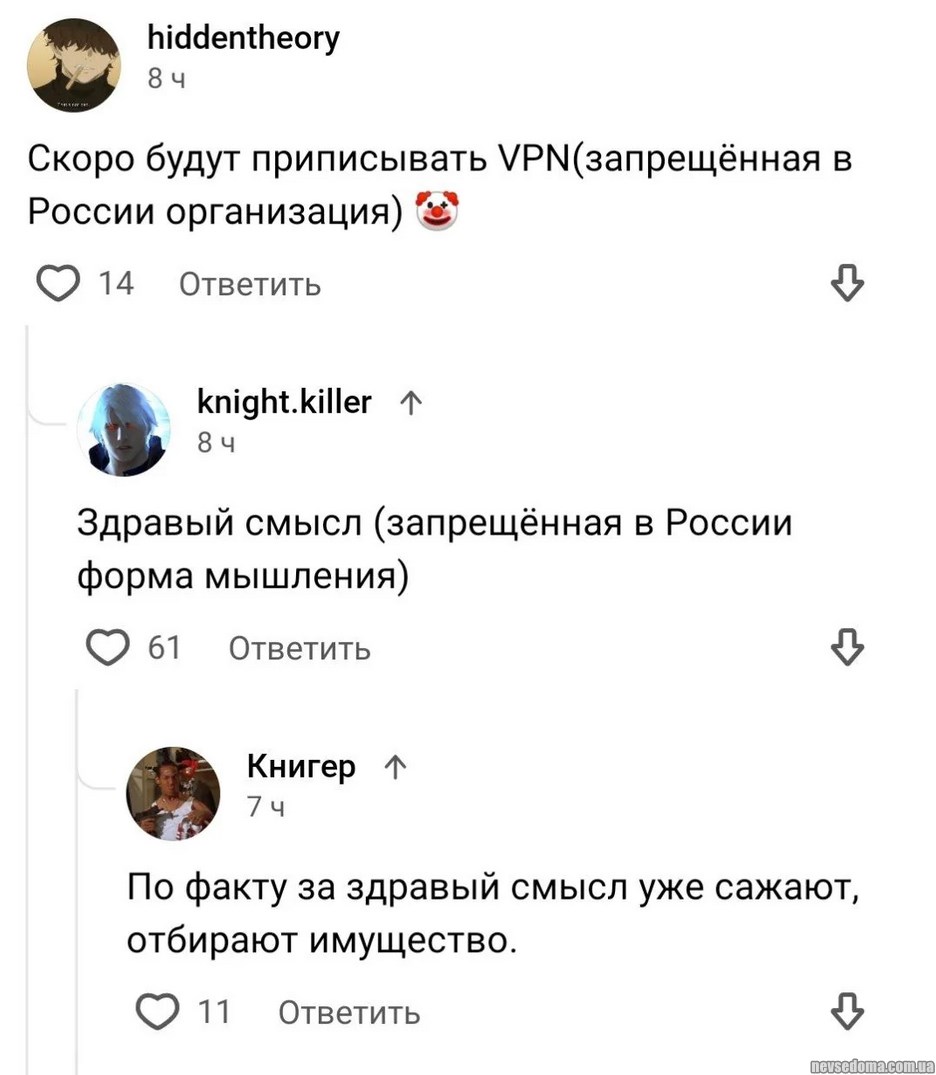Image resolution: width=936 pixels, height=1075 pixels.
Task: Downvote Книгер's comment
Action: 847,1012
